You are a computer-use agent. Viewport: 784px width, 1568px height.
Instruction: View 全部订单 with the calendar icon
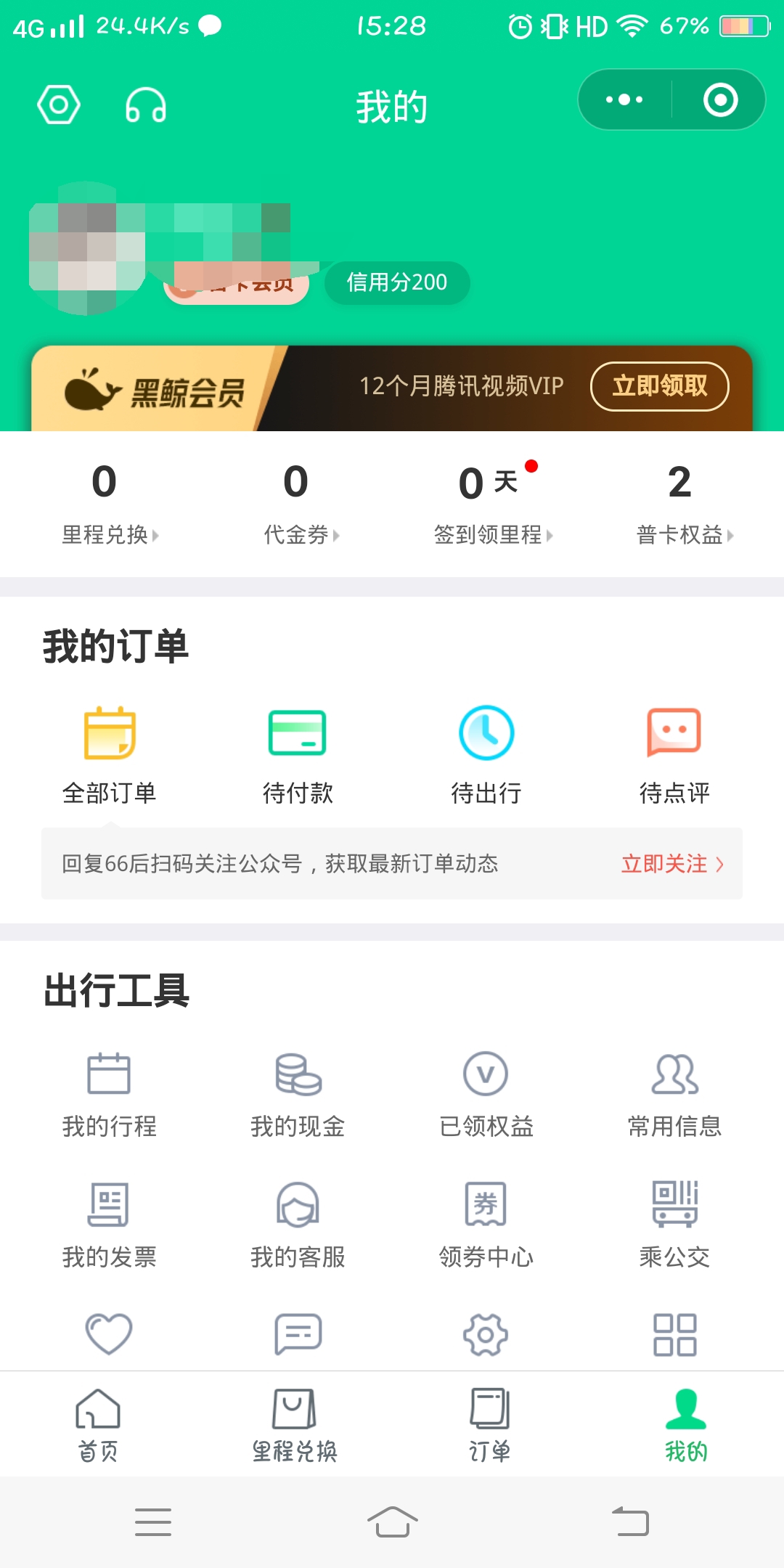[x=110, y=733]
